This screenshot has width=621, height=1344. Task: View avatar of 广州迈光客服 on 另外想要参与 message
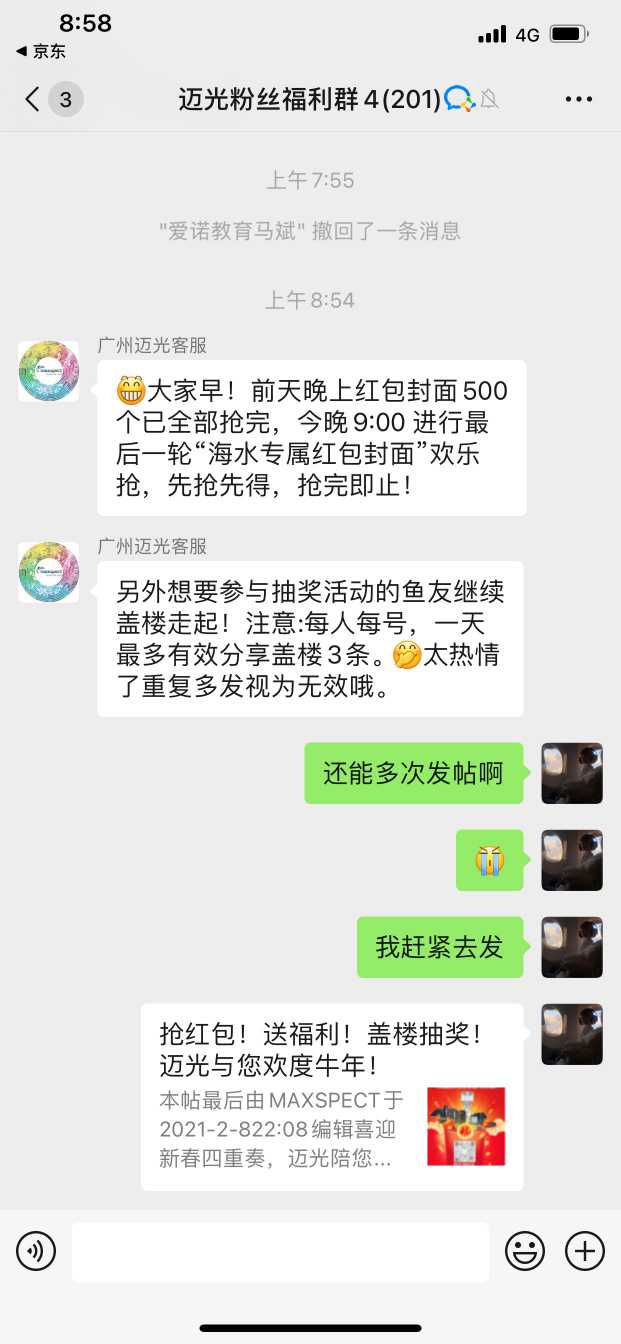[48, 572]
